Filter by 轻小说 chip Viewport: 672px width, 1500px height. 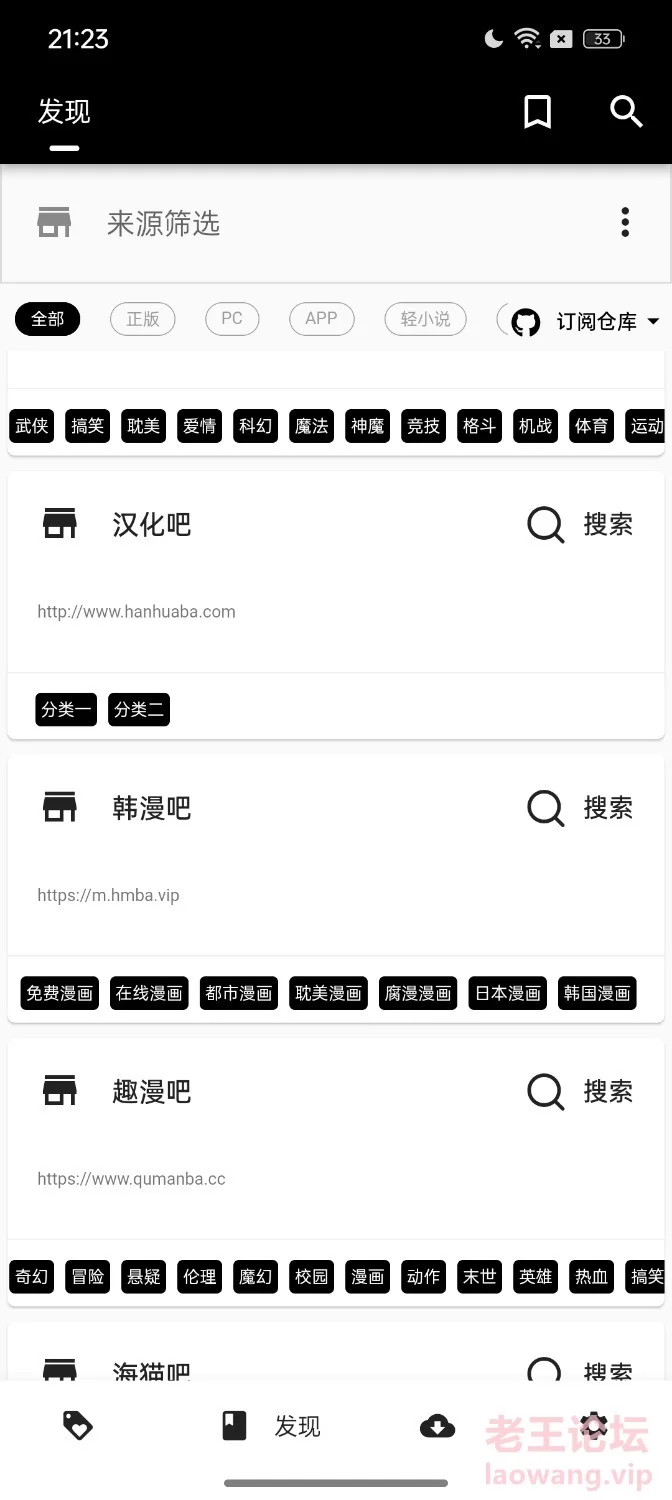425,319
